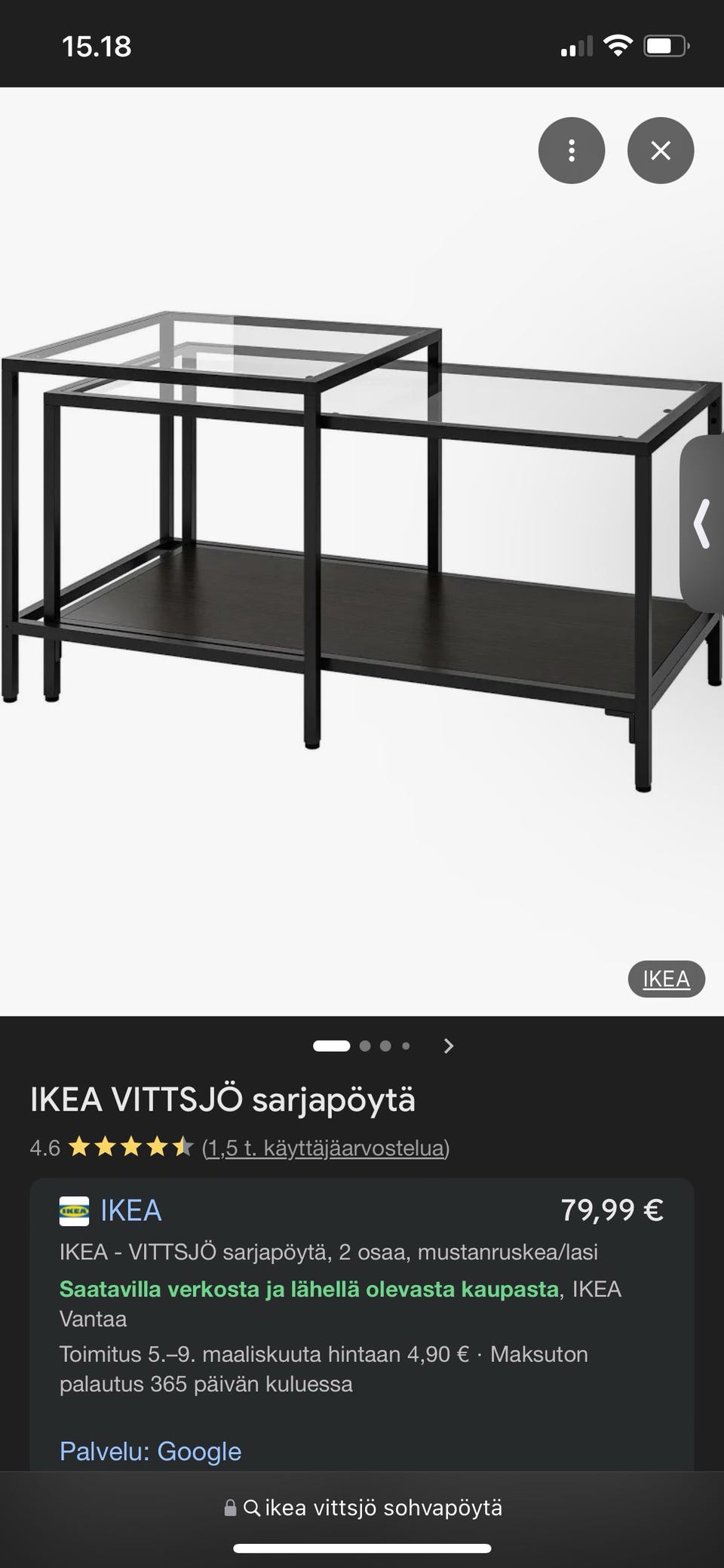
Task: Tap the right chevron beside the carousel dots
Action: 449,1046
